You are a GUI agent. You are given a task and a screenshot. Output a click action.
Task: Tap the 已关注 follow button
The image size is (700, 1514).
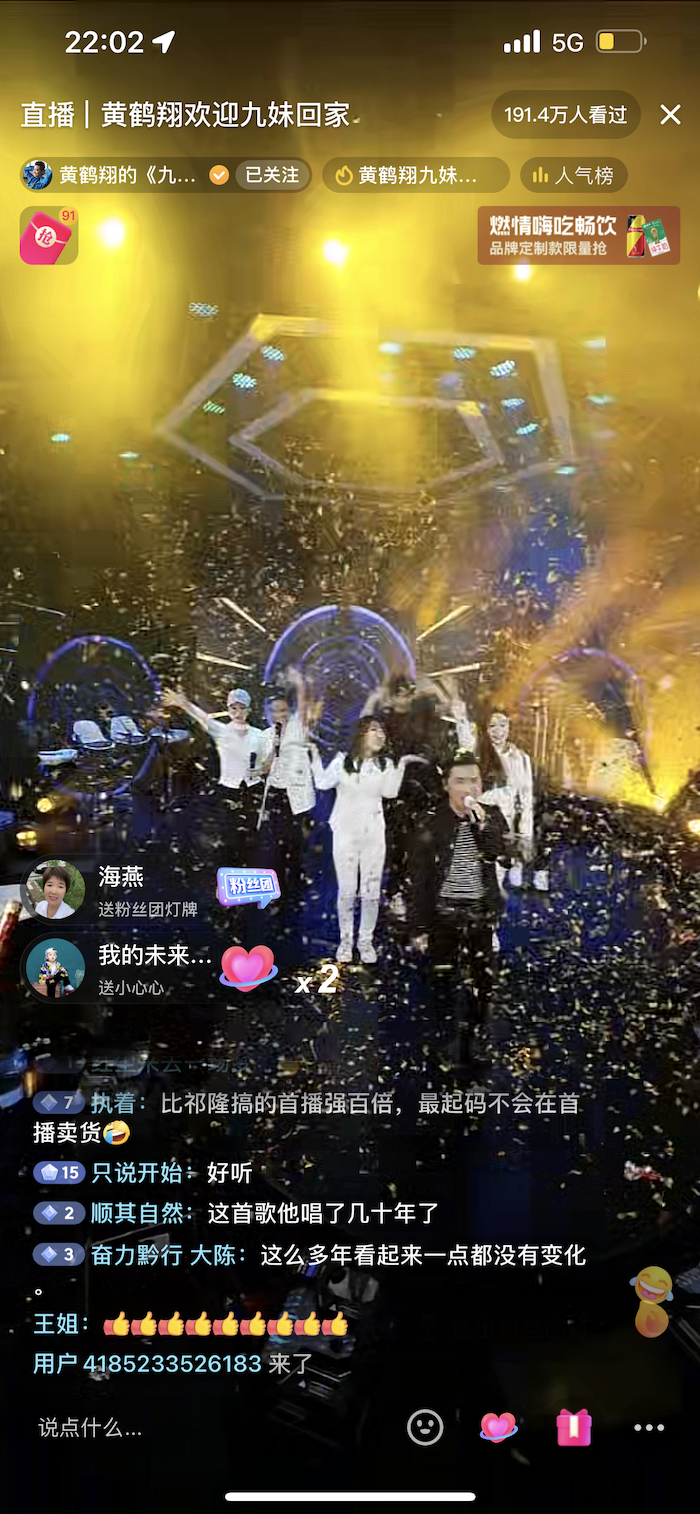point(272,175)
